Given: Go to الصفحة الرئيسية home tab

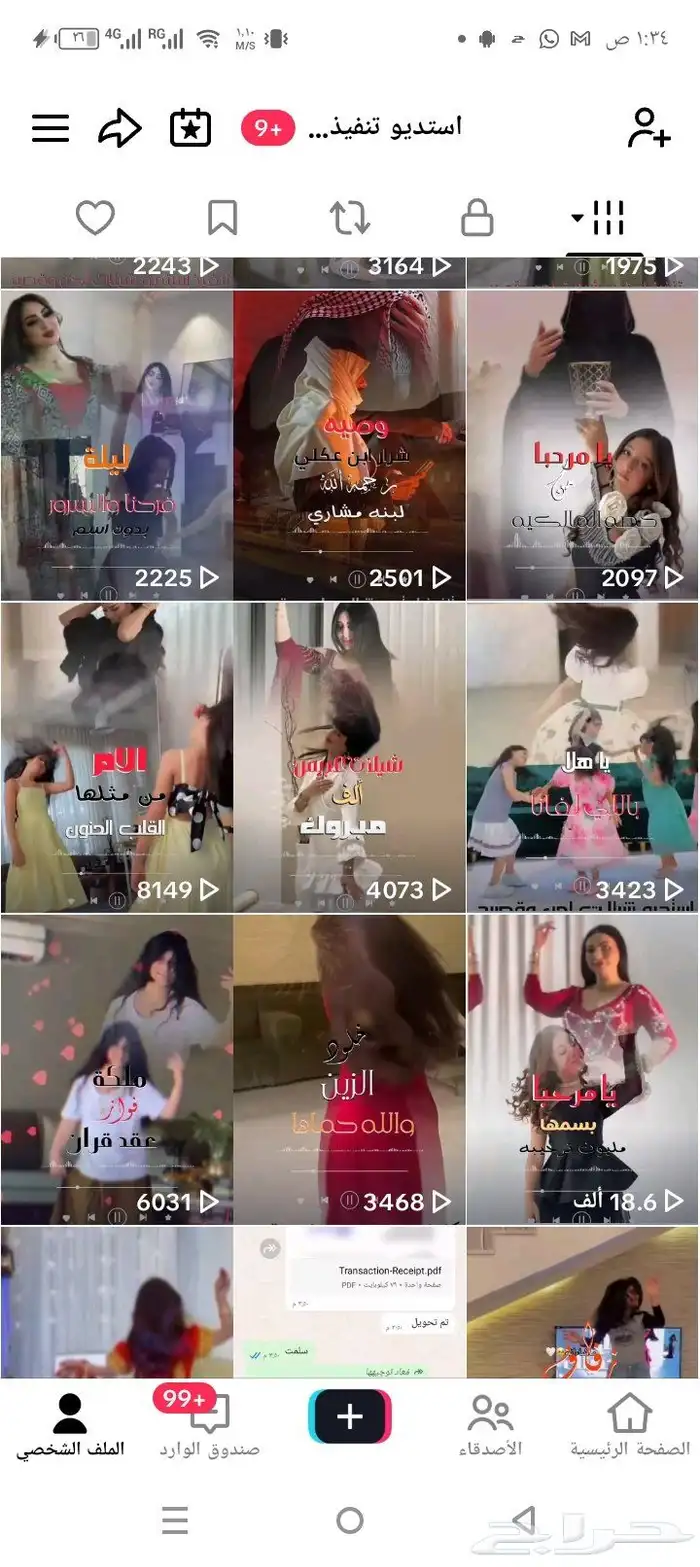Looking at the screenshot, I should [x=630, y=1427].
